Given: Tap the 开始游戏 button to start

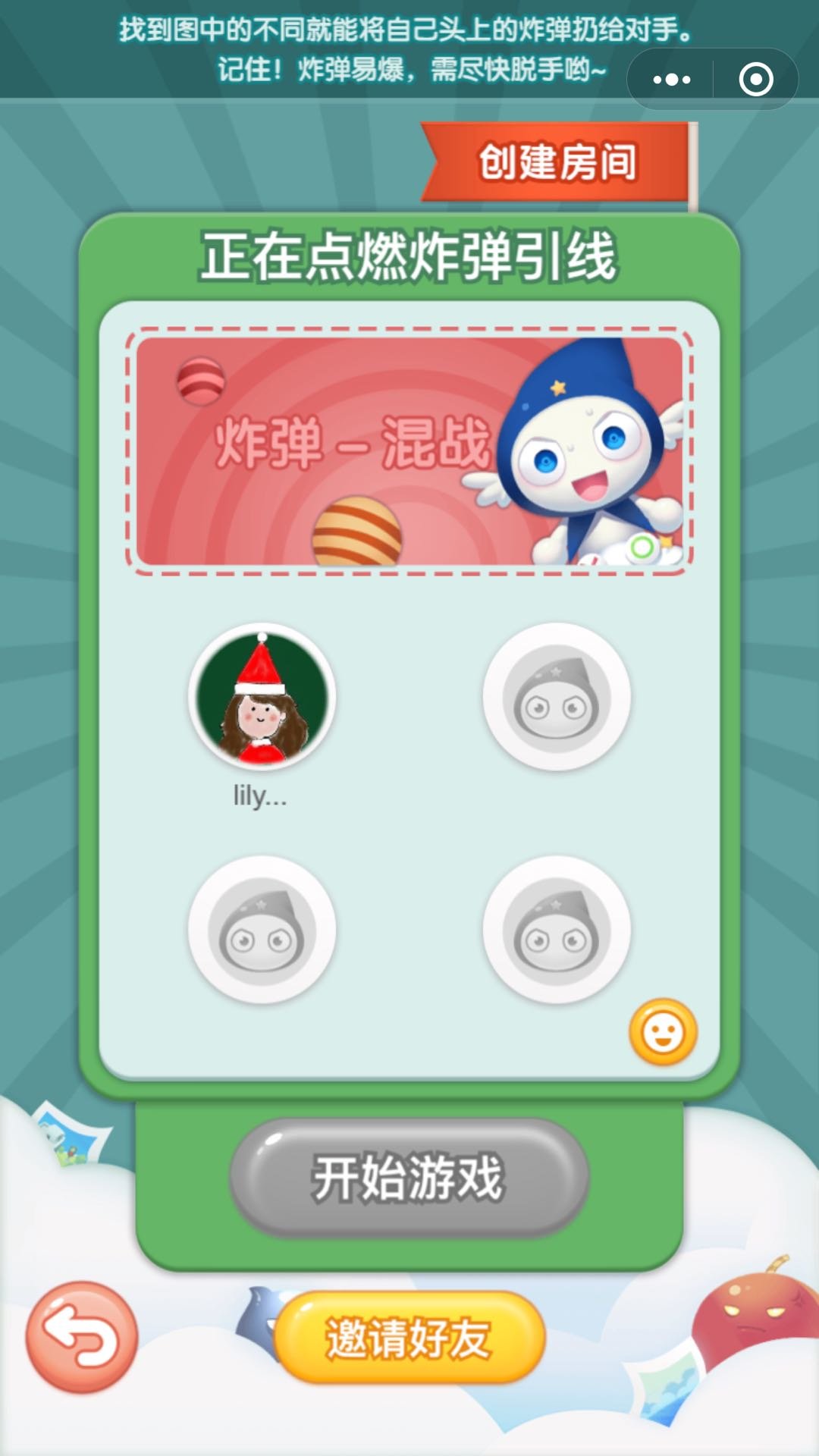Looking at the screenshot, I should point(409,1178).
